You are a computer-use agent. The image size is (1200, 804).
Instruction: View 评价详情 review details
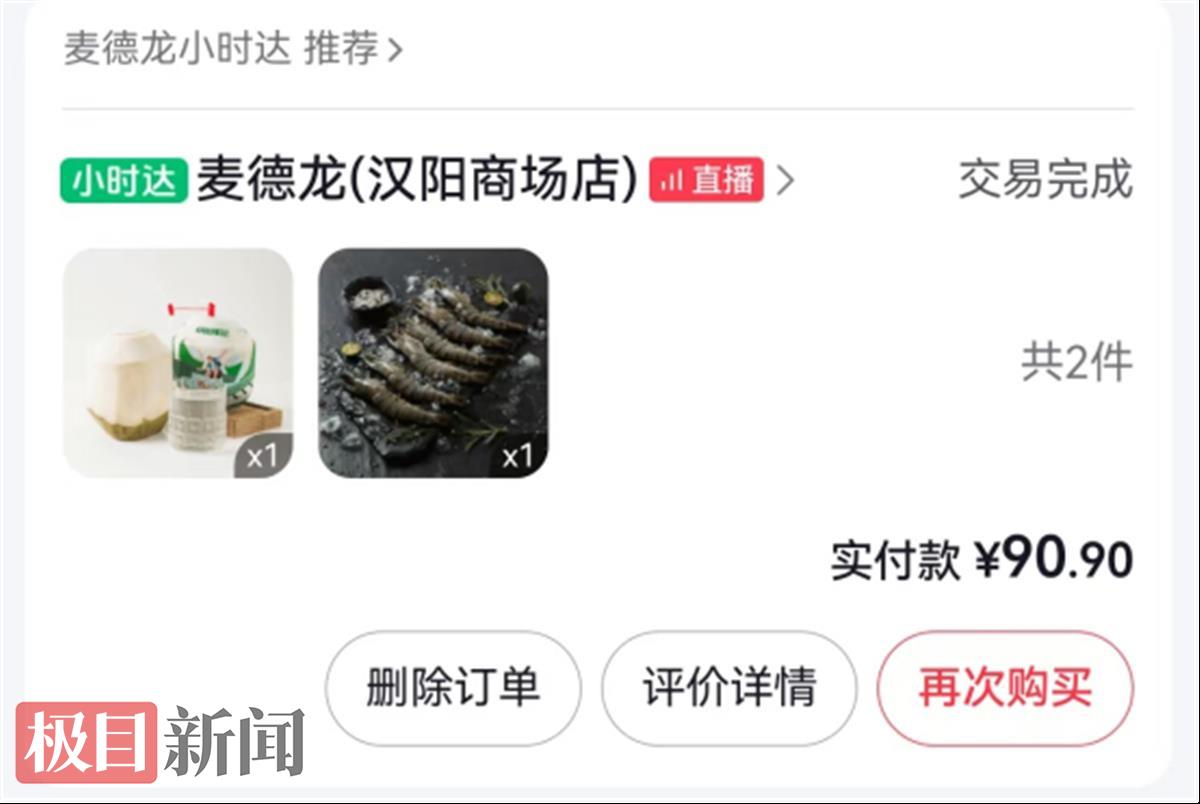[729, 688]
